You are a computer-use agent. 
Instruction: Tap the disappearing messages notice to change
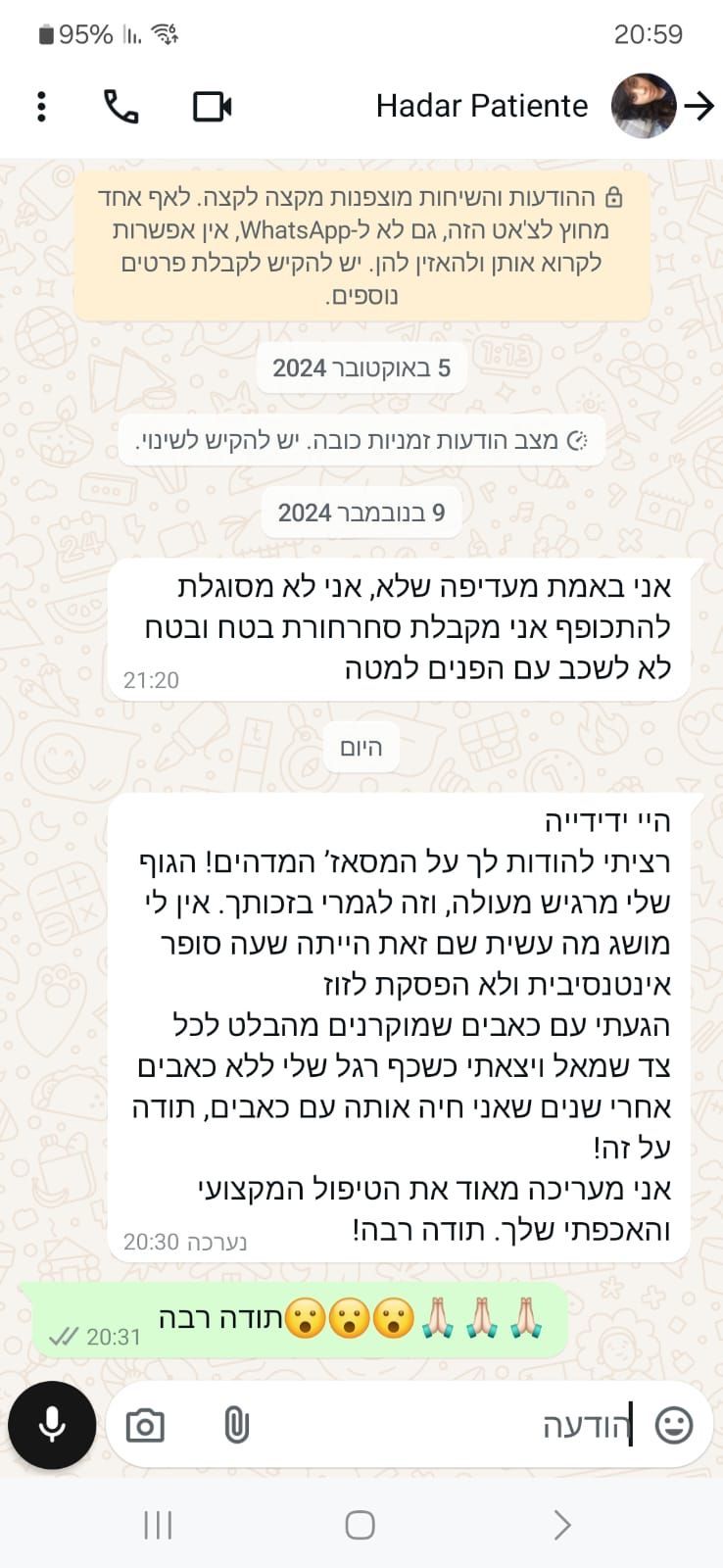(x=361, y=440)
